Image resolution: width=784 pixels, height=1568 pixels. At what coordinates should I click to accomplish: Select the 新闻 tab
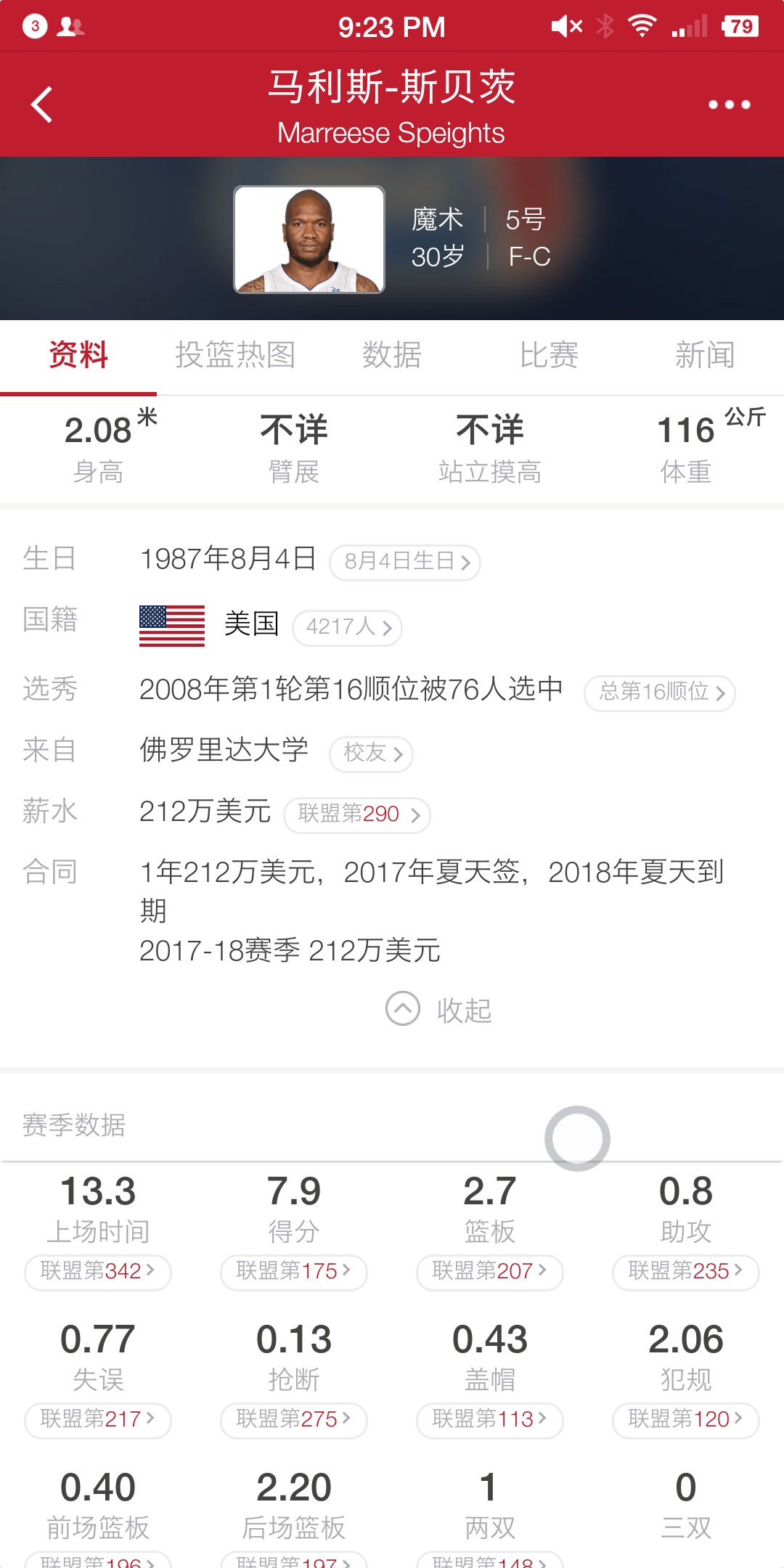(x=704, y=356)
